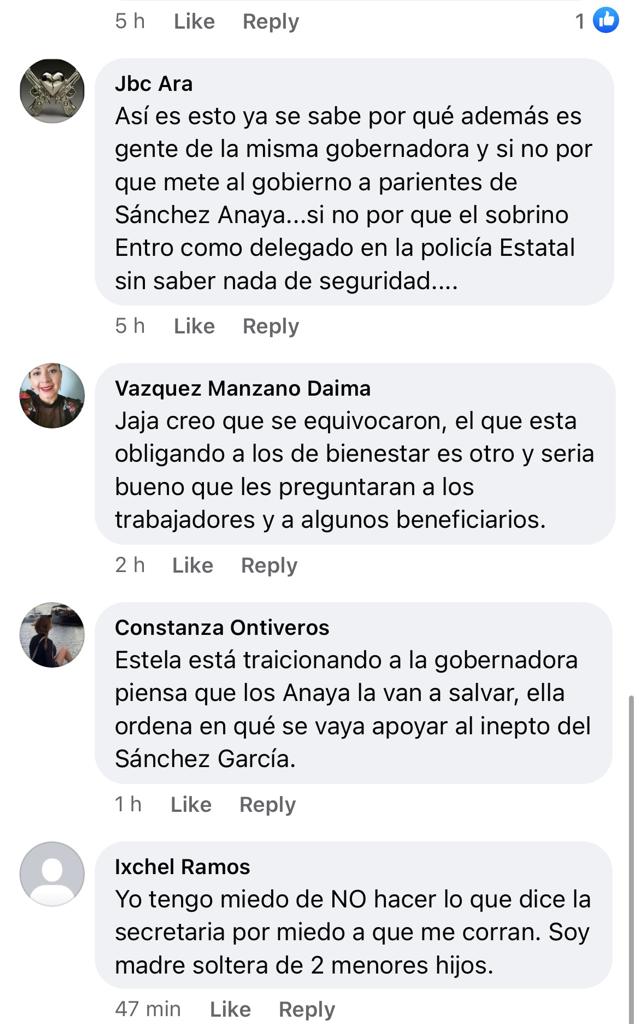Reply to the topmost comment posted 5 h ago
The width and height of the screenshot is (639, 1024).
click(x=270, y=21)
